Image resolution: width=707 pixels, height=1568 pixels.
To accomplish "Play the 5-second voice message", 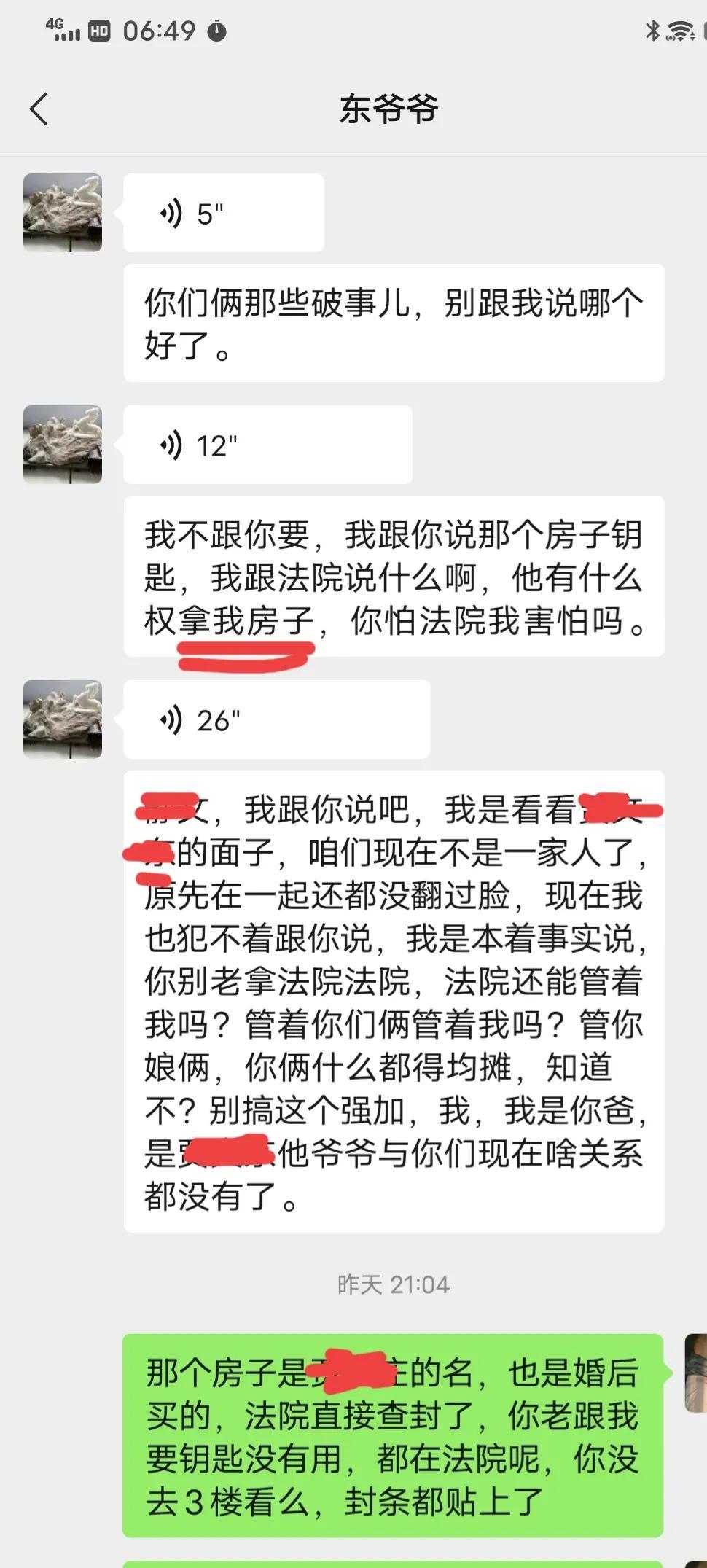I will point(223,214).
